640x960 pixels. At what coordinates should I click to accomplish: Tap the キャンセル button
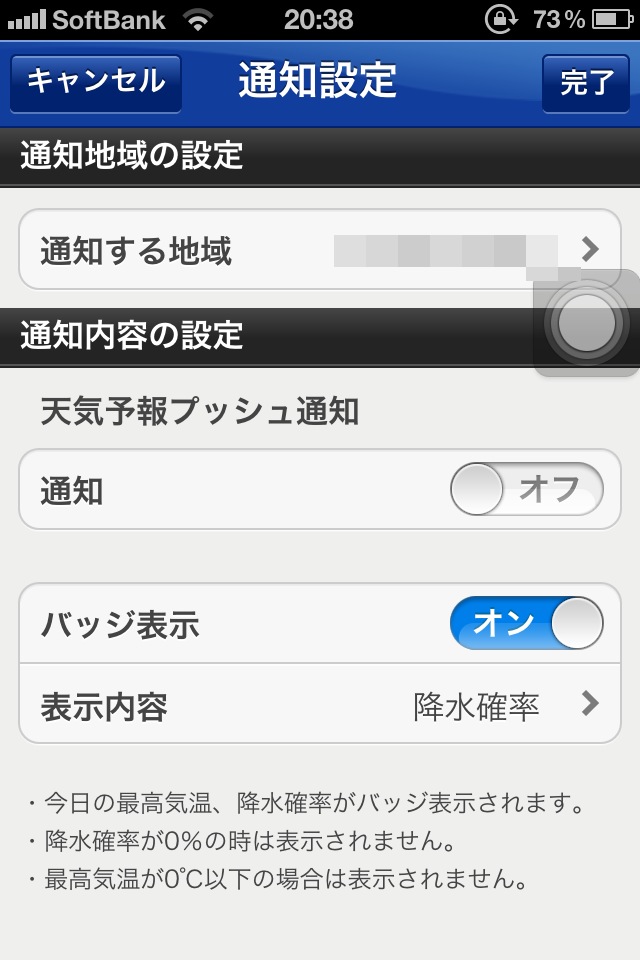(96, 82)
